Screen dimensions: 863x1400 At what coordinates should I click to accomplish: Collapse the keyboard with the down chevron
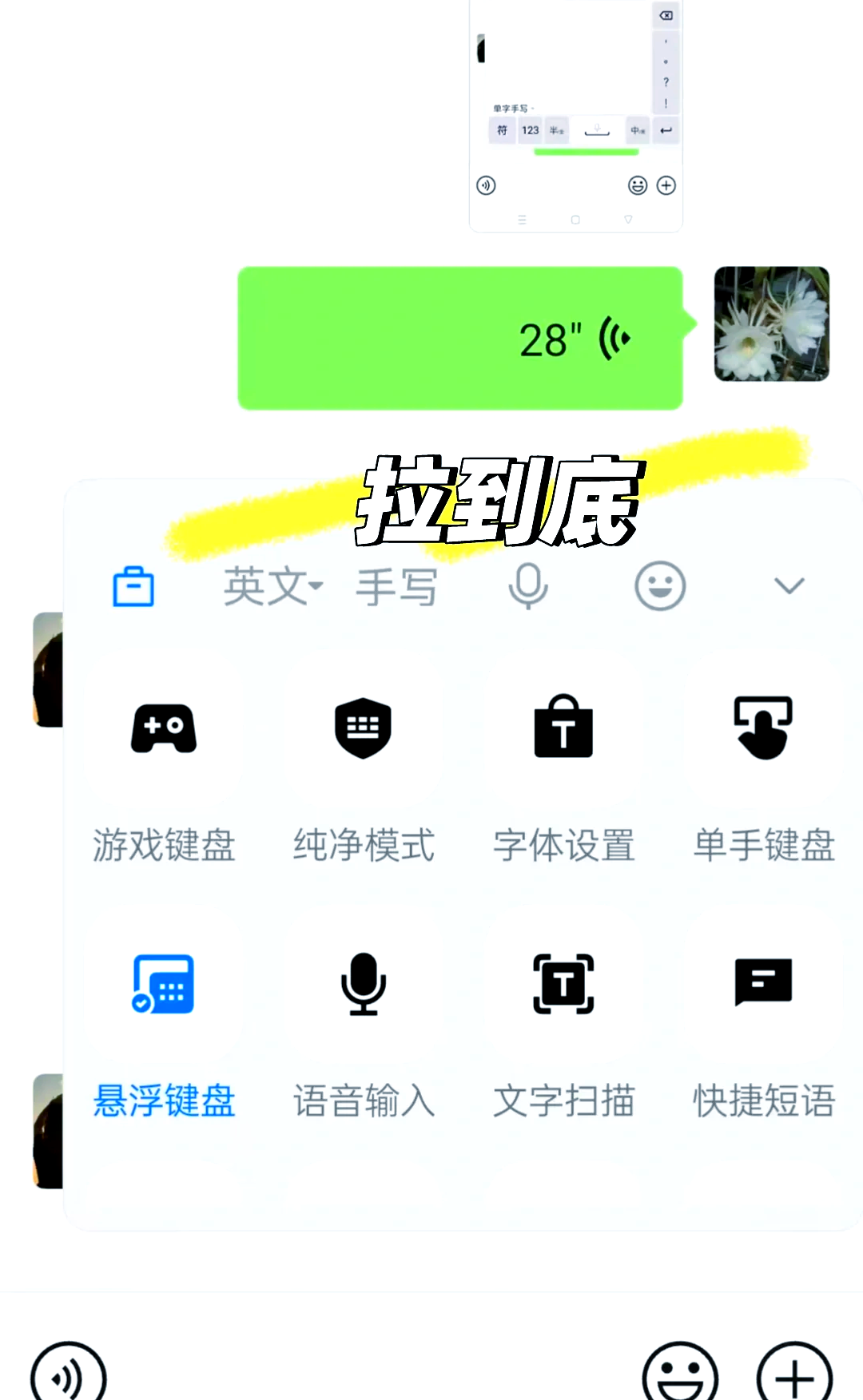click(789, 586)
